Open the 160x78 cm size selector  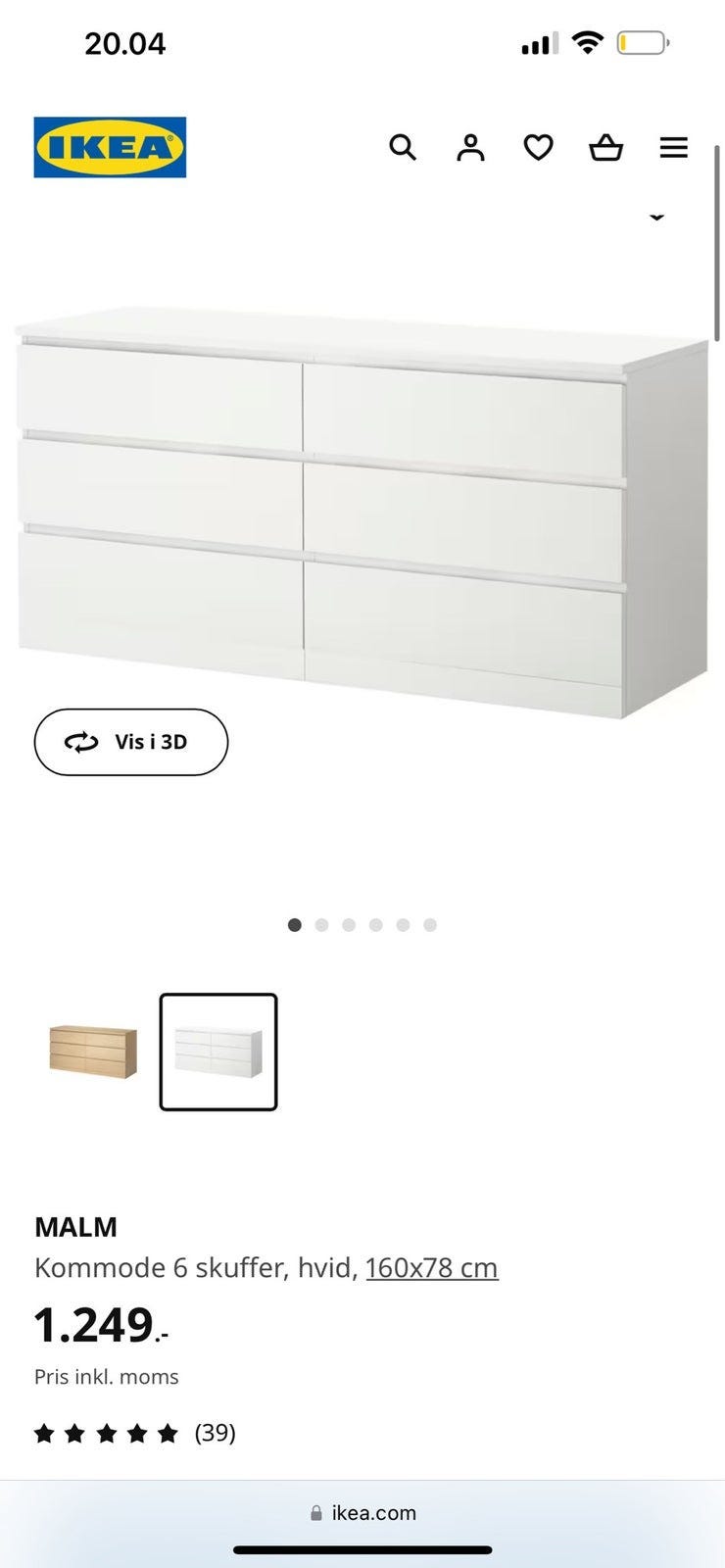click(x=433, y=1267)
